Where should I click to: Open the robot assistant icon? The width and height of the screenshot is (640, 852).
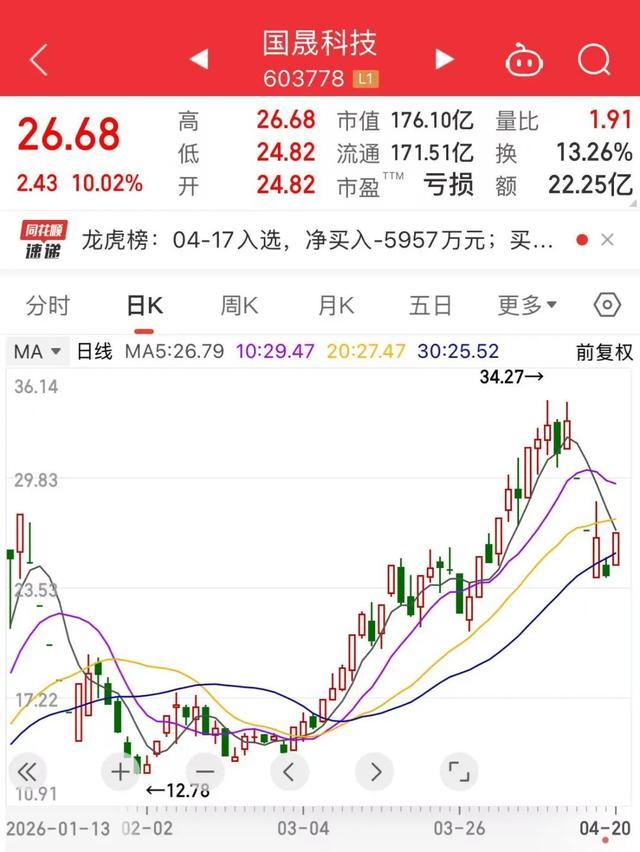pyautogui.click(x=523, y=59)
